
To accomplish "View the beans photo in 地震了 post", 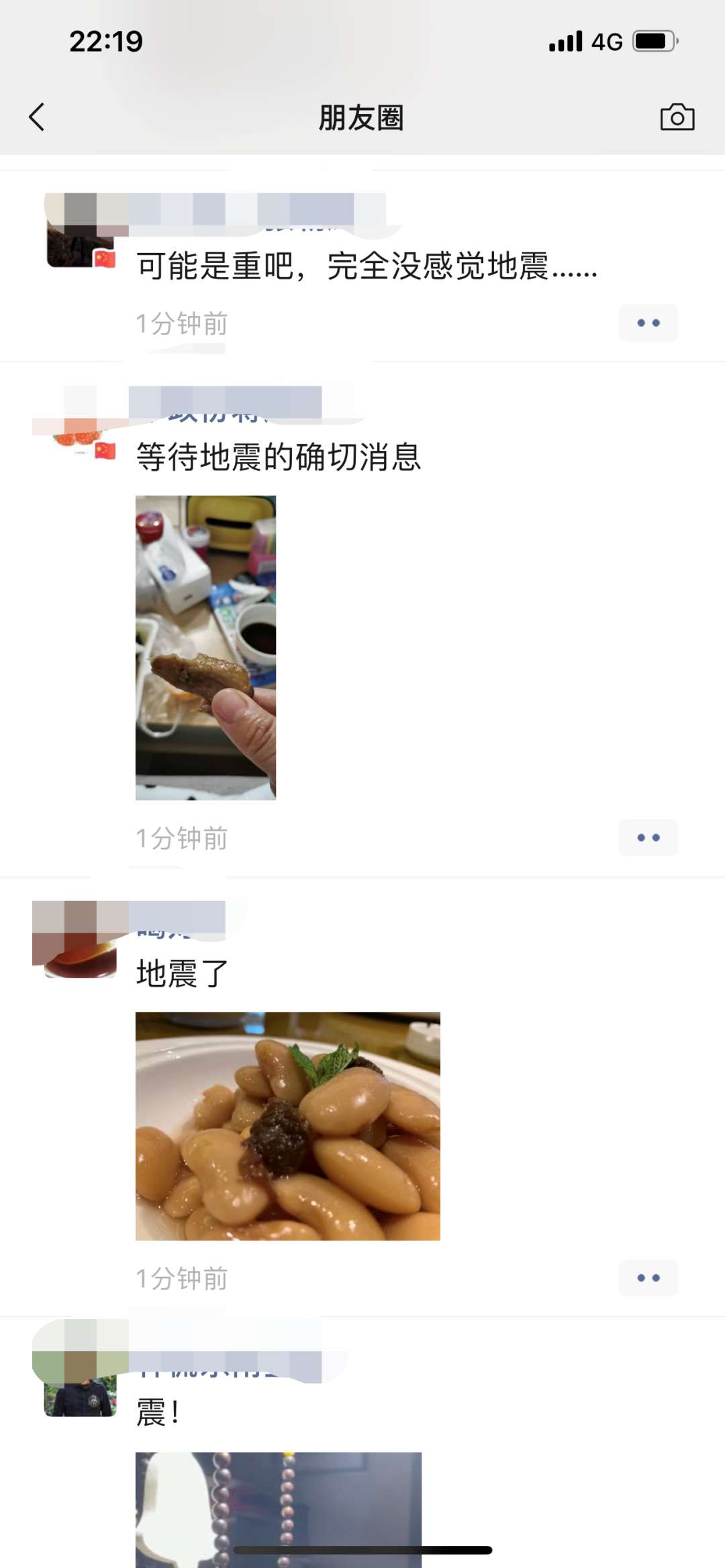I will 287,1126.
